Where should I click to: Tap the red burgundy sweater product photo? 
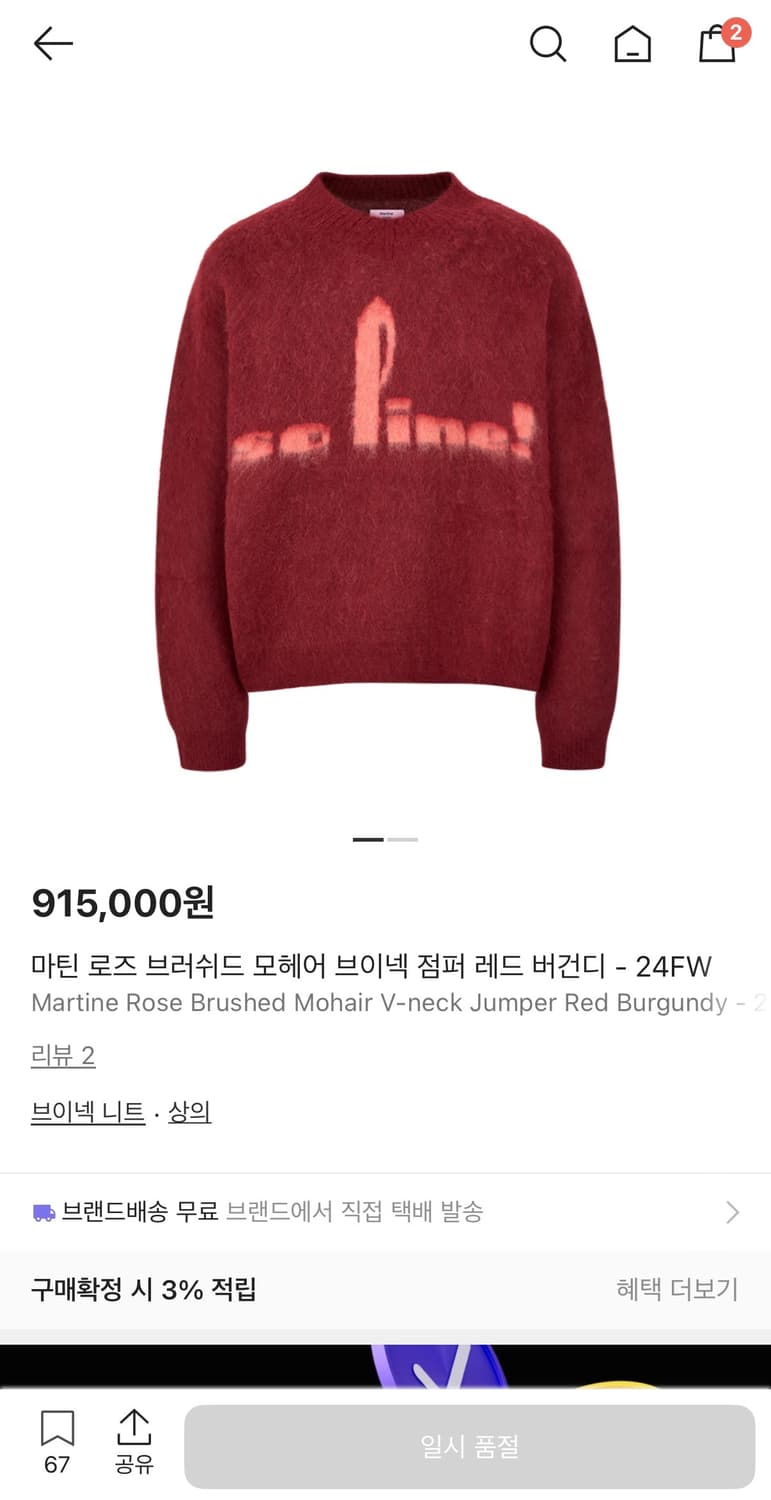pos(385,460)
